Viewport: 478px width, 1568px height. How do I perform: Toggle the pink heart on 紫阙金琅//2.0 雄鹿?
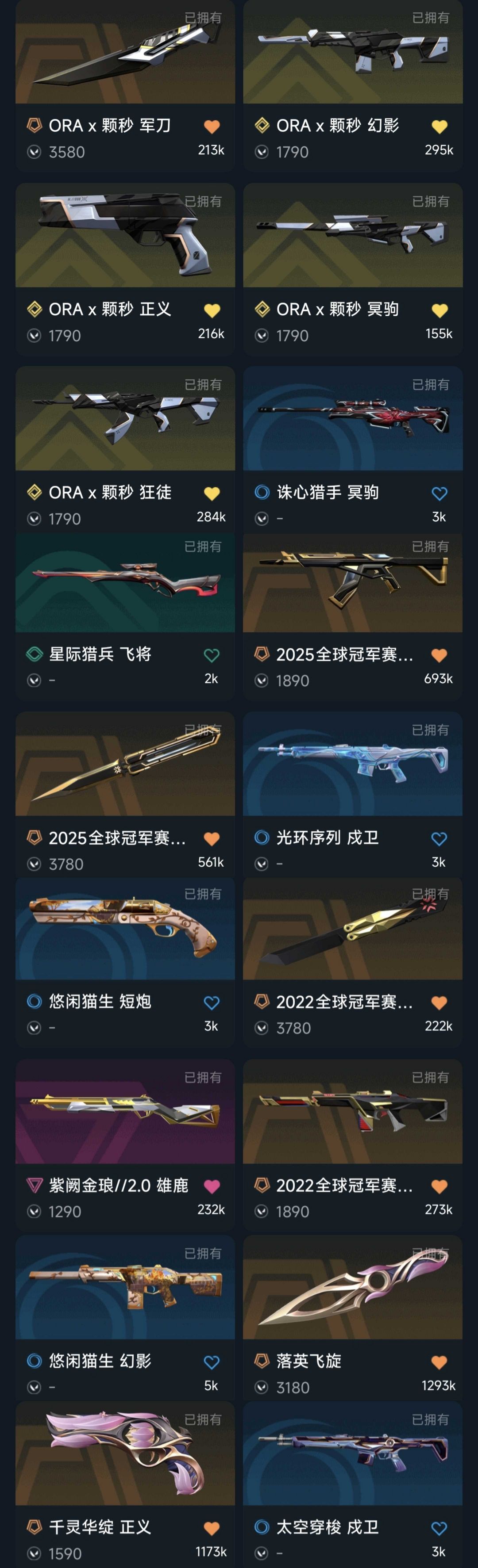click(211, 1186)
